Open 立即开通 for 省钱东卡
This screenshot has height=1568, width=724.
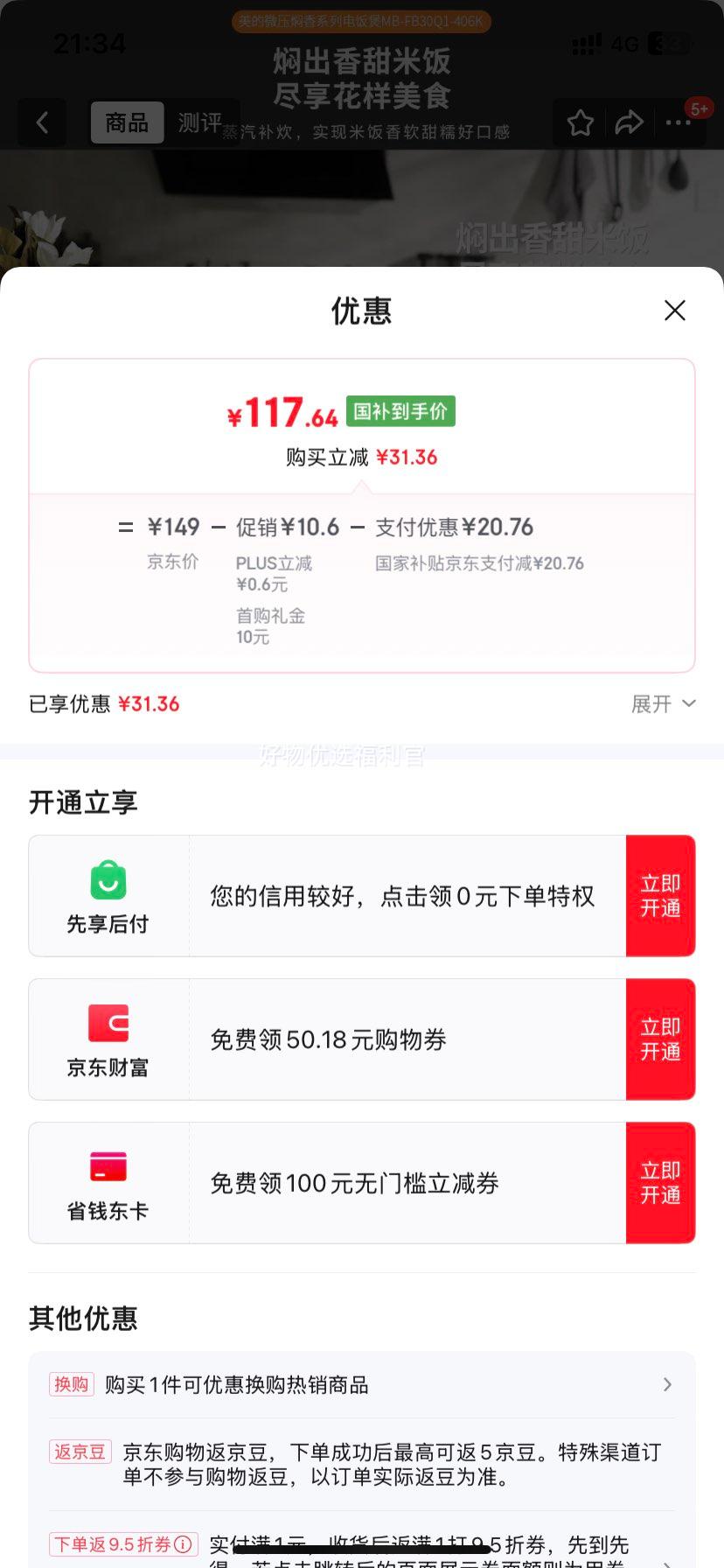(x=661, y=1182)
